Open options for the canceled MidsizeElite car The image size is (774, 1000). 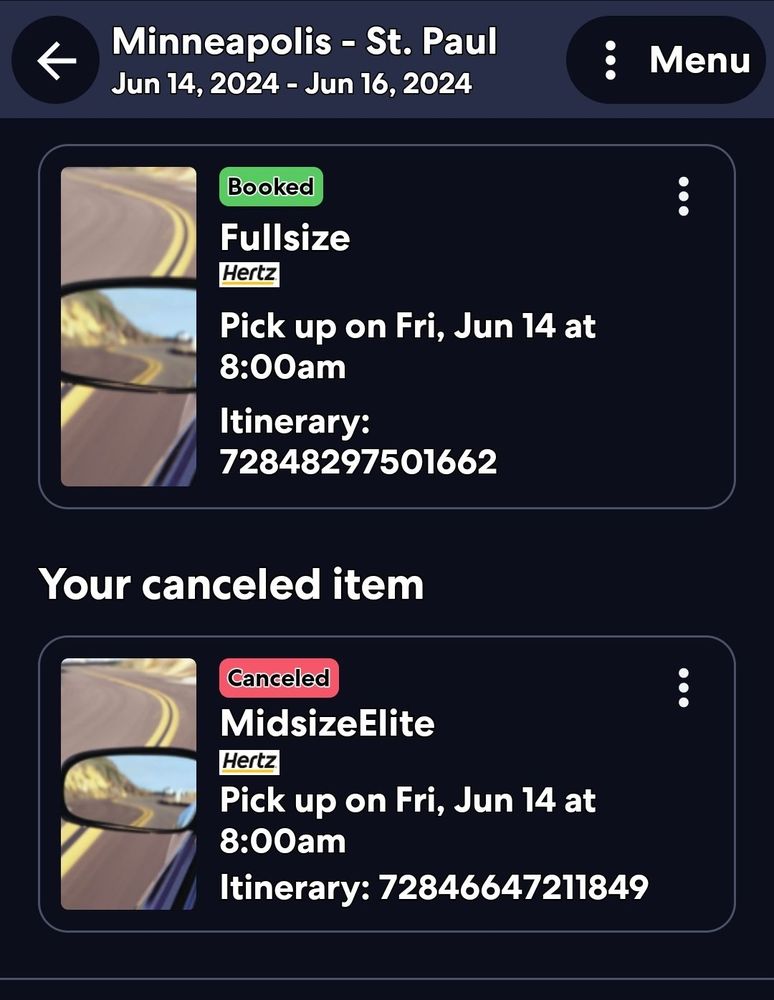coord(683,688)
